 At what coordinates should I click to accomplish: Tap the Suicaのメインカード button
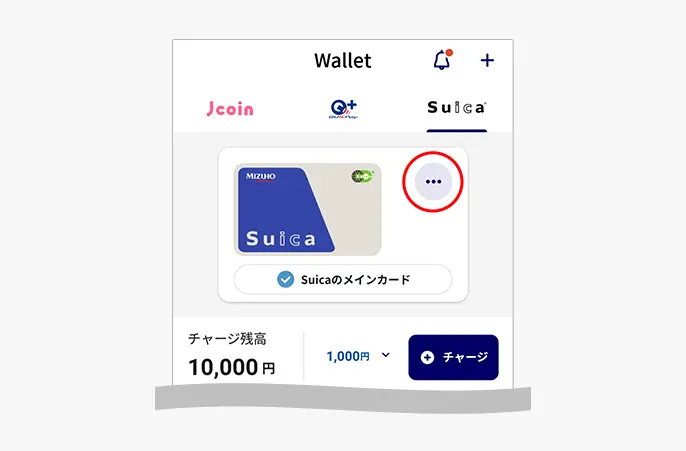pyautogui.click(x=343, y=280)
